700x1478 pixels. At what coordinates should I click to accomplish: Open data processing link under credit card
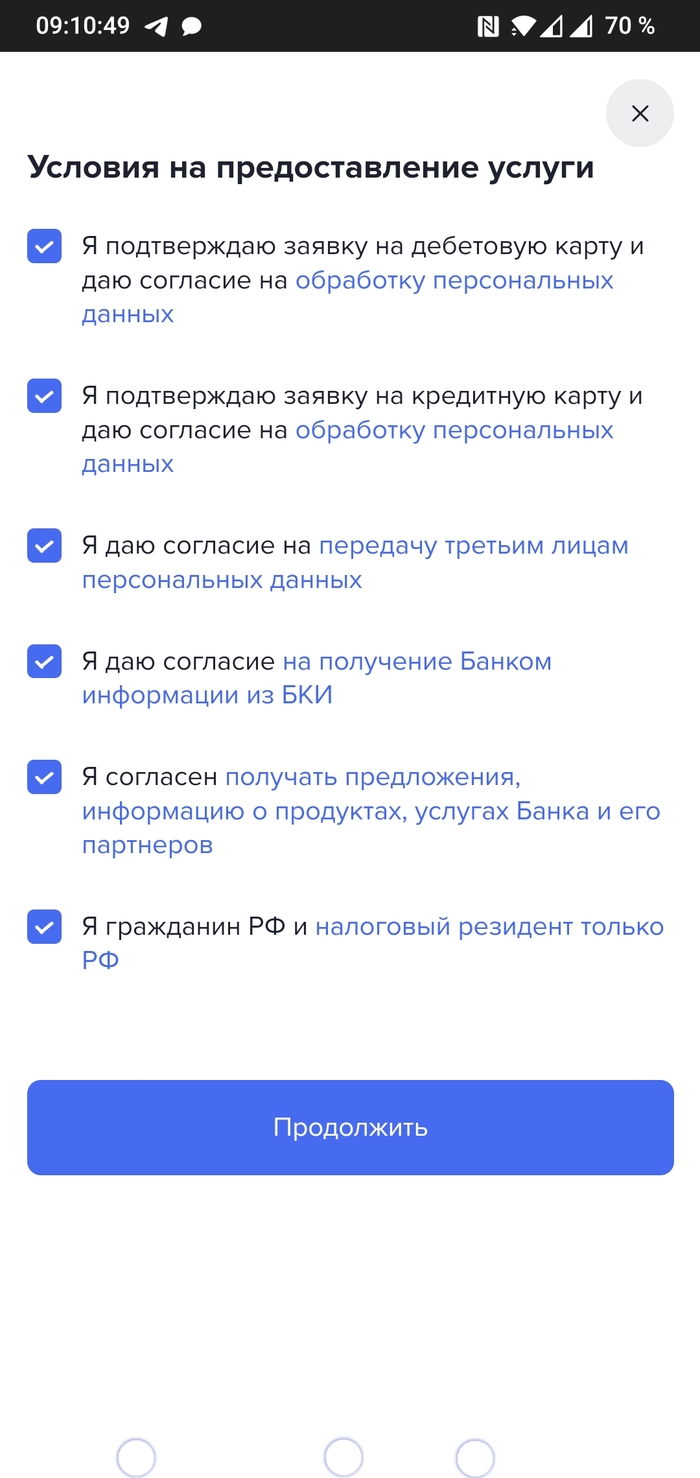point(454,430)
